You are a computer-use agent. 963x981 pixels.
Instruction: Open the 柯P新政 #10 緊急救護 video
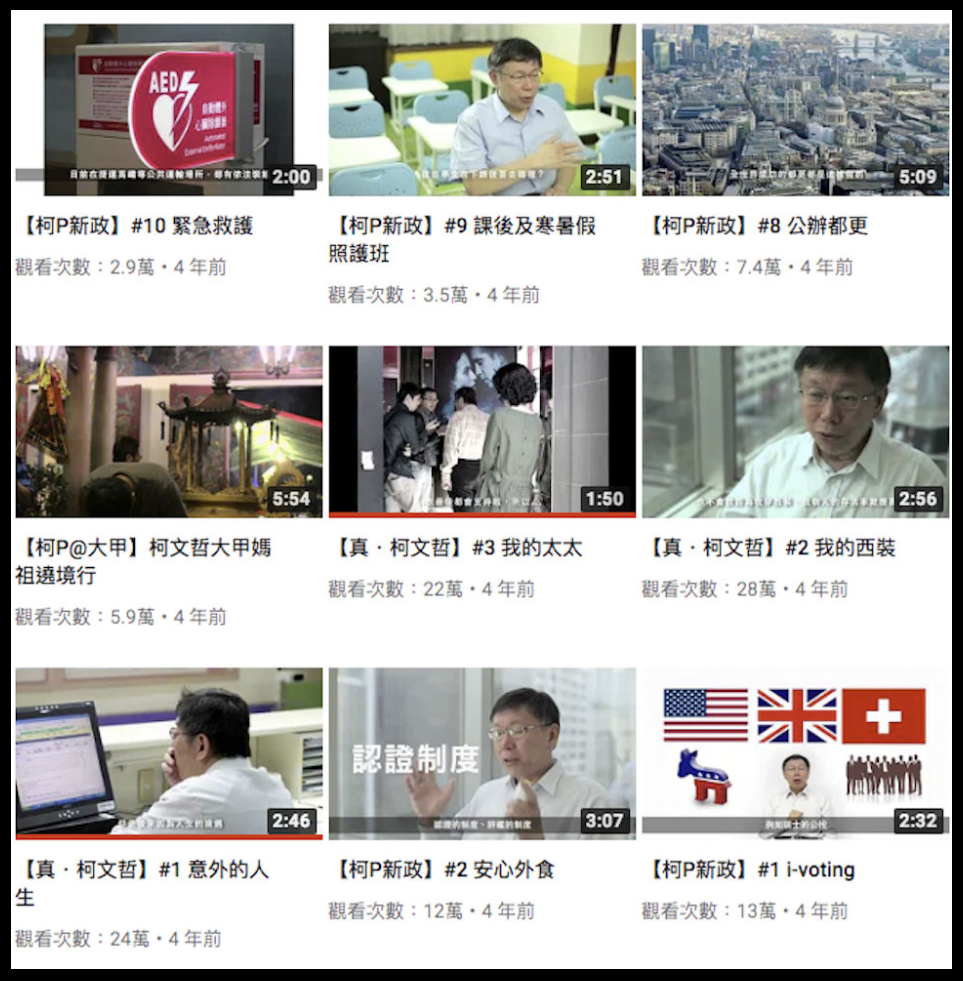tap(169, 110)
